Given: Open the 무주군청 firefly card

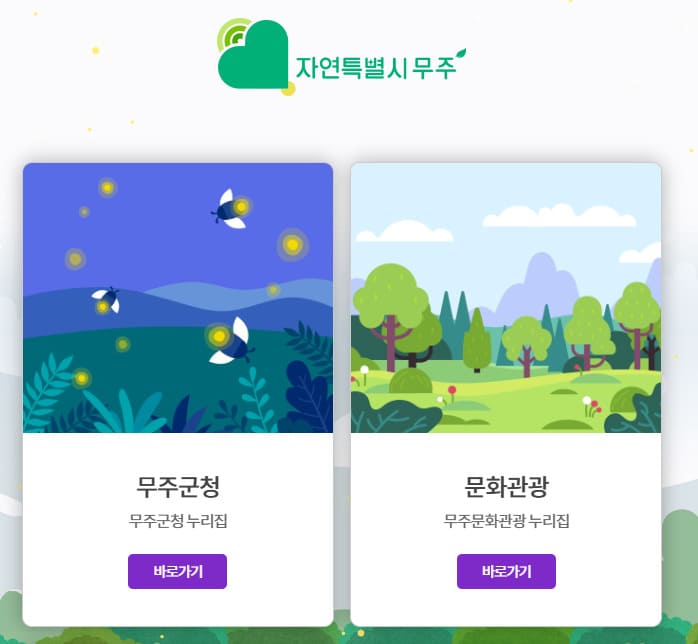Looking at the screenshot, I should (x=177, y=300).
